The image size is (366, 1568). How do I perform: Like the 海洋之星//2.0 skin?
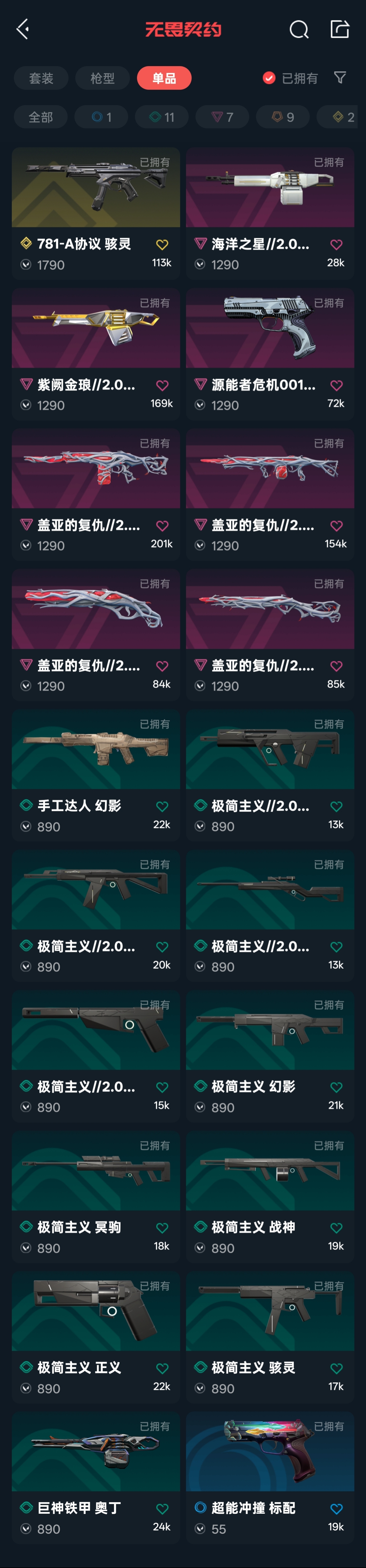tap(336, 245)
